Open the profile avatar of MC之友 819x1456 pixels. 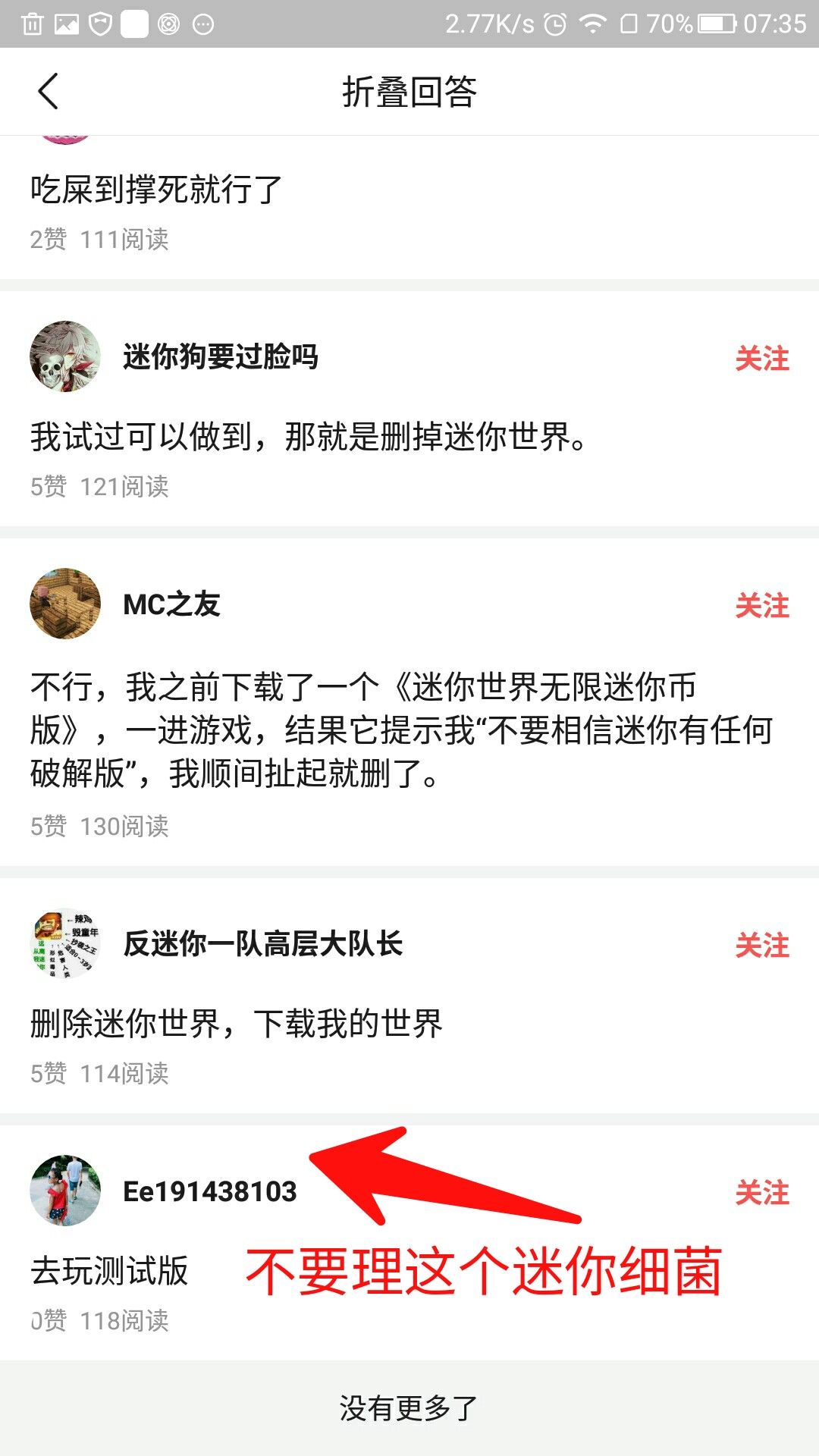point(65,604)
